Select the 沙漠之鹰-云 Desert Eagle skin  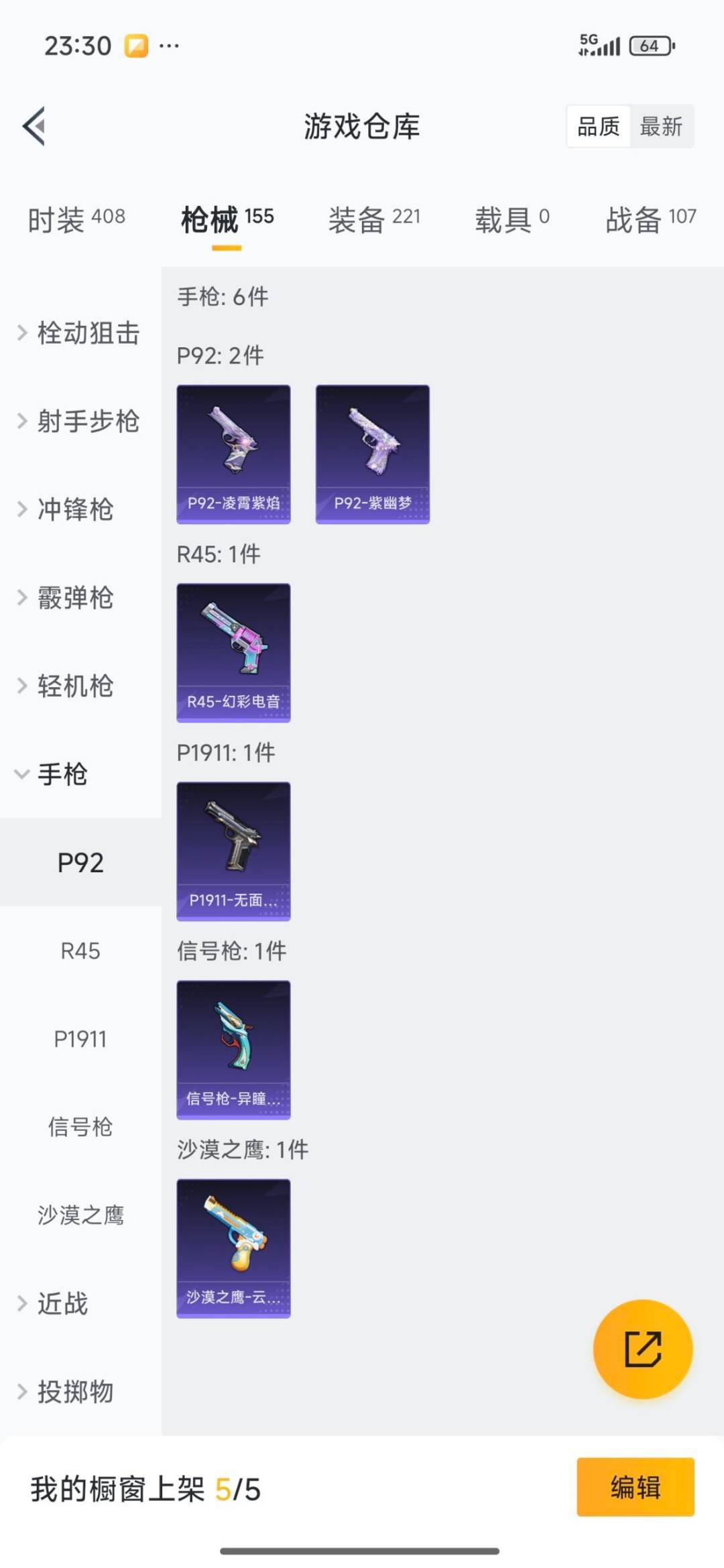233,1248
